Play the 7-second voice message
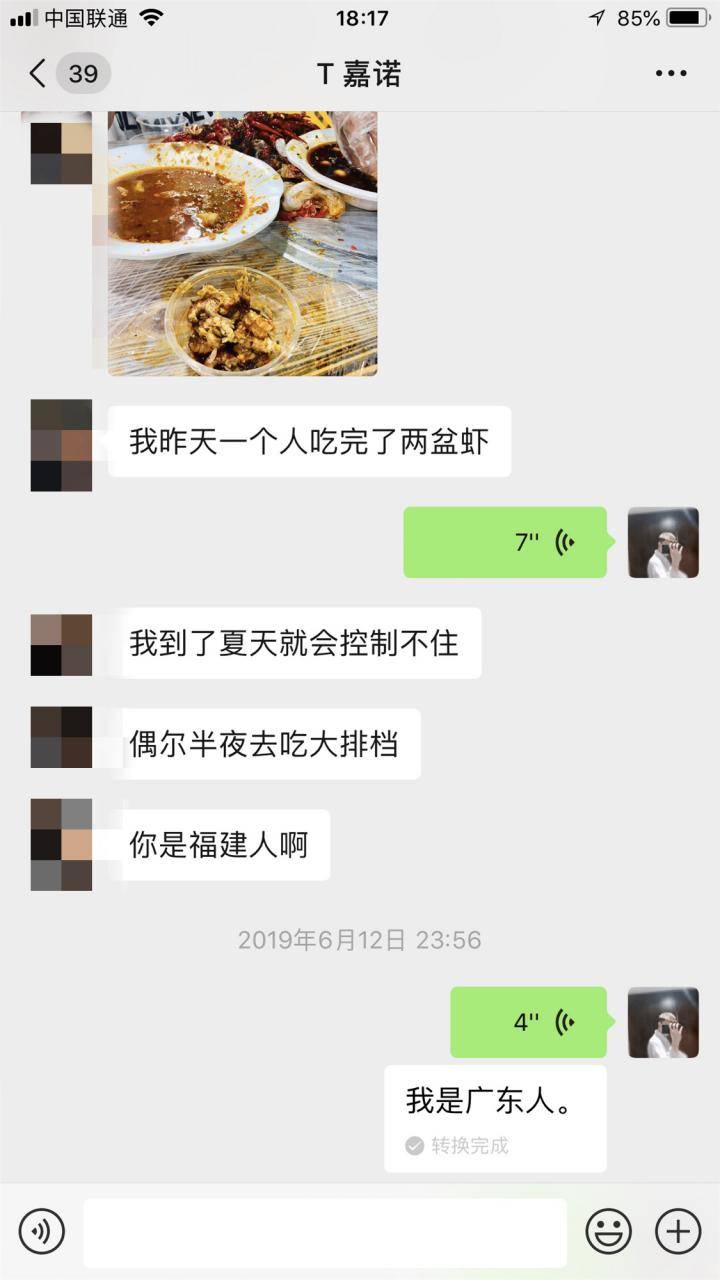720x1280 pixels. pos(505,542)
